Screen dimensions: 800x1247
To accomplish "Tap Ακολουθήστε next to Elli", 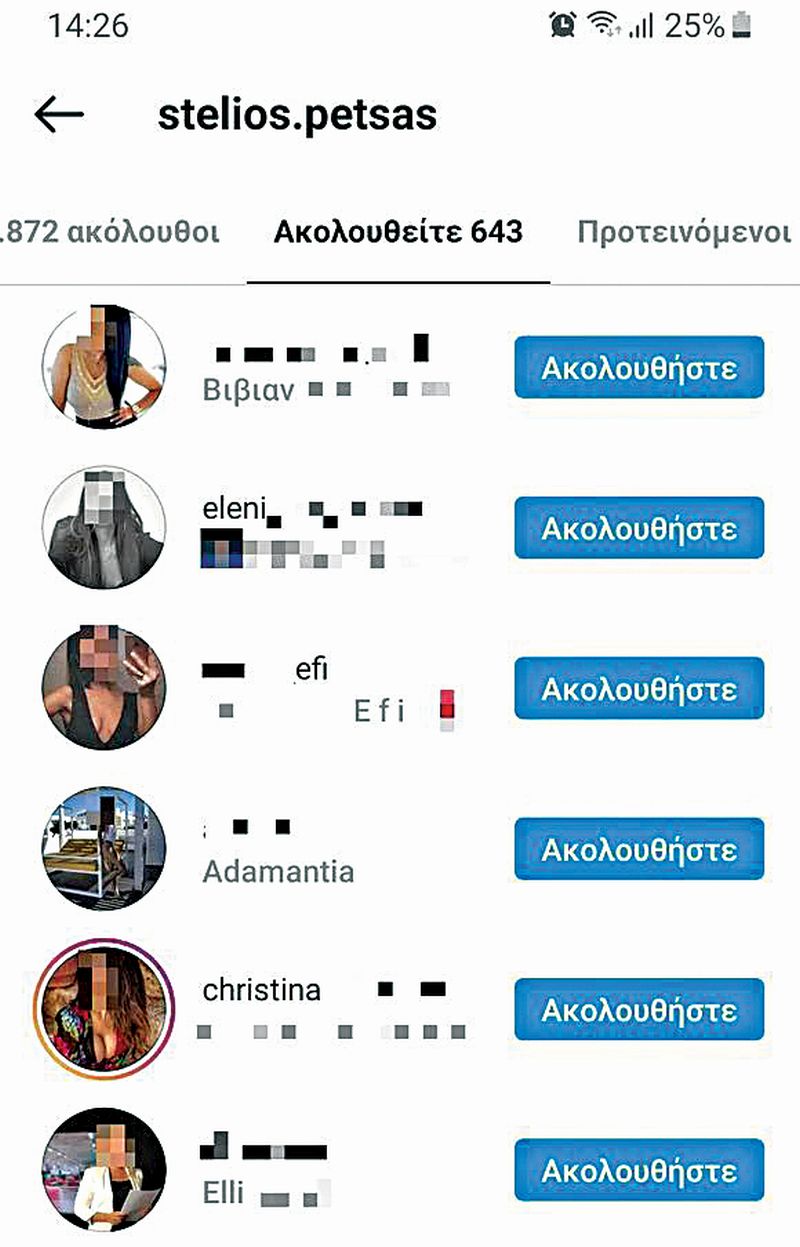I will (639, 1169).
